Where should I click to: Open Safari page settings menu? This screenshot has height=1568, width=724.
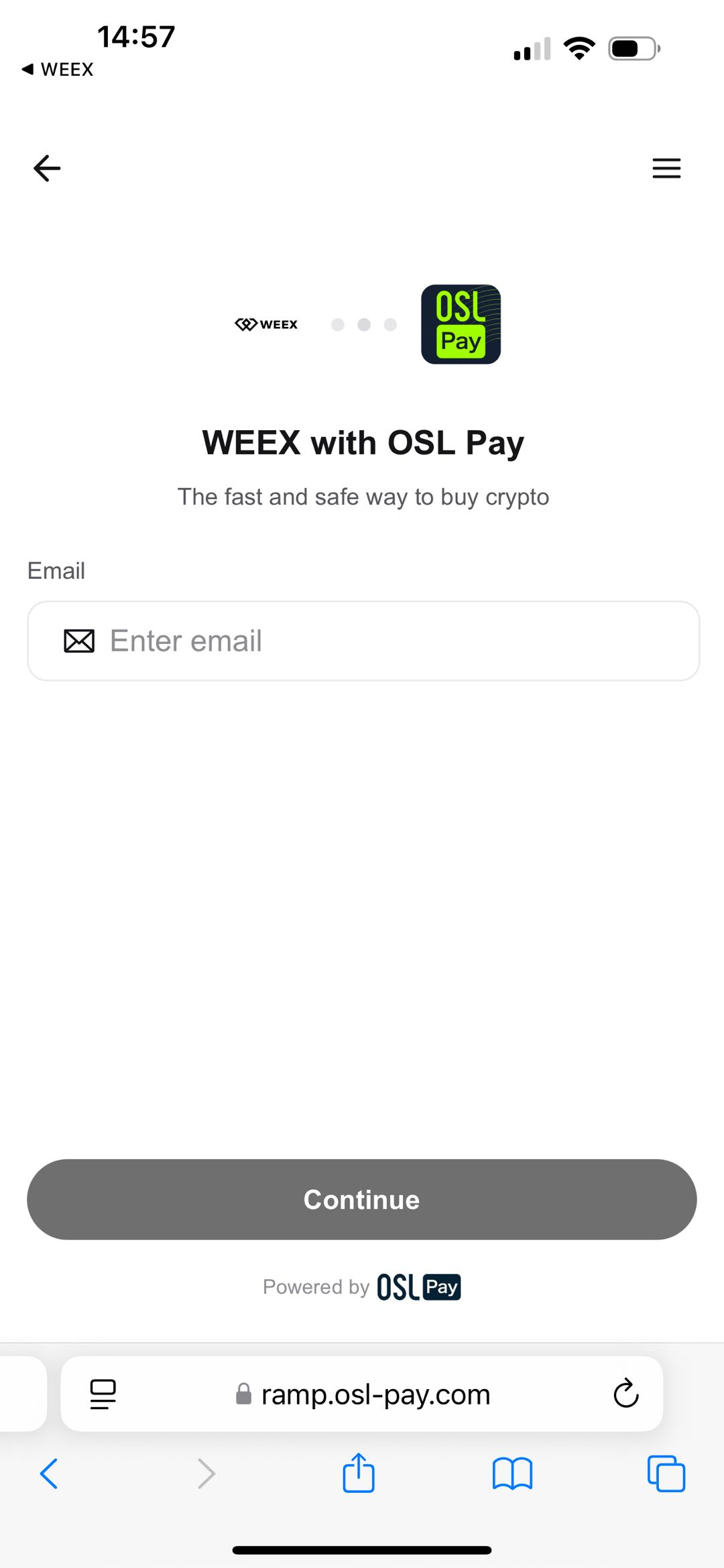click(x=103, y=1394)
